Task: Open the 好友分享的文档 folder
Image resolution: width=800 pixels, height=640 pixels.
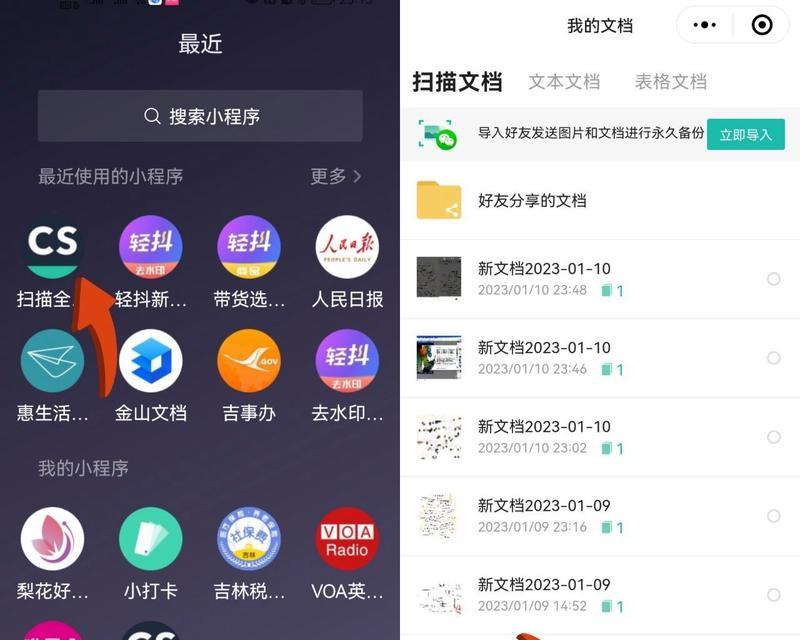Action: coord(532,200)
